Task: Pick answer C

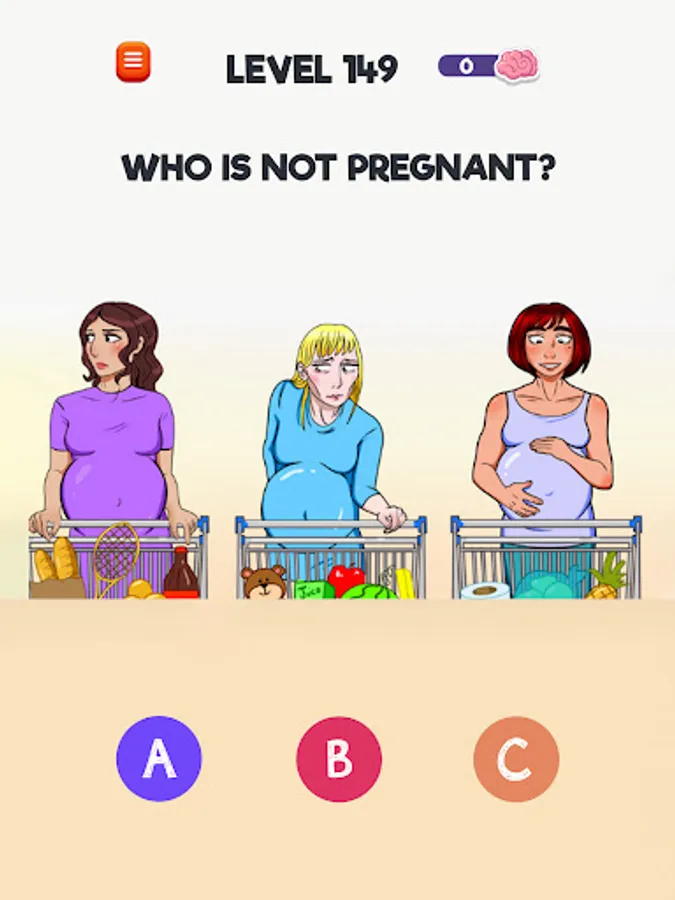Action: click(516, 759)
